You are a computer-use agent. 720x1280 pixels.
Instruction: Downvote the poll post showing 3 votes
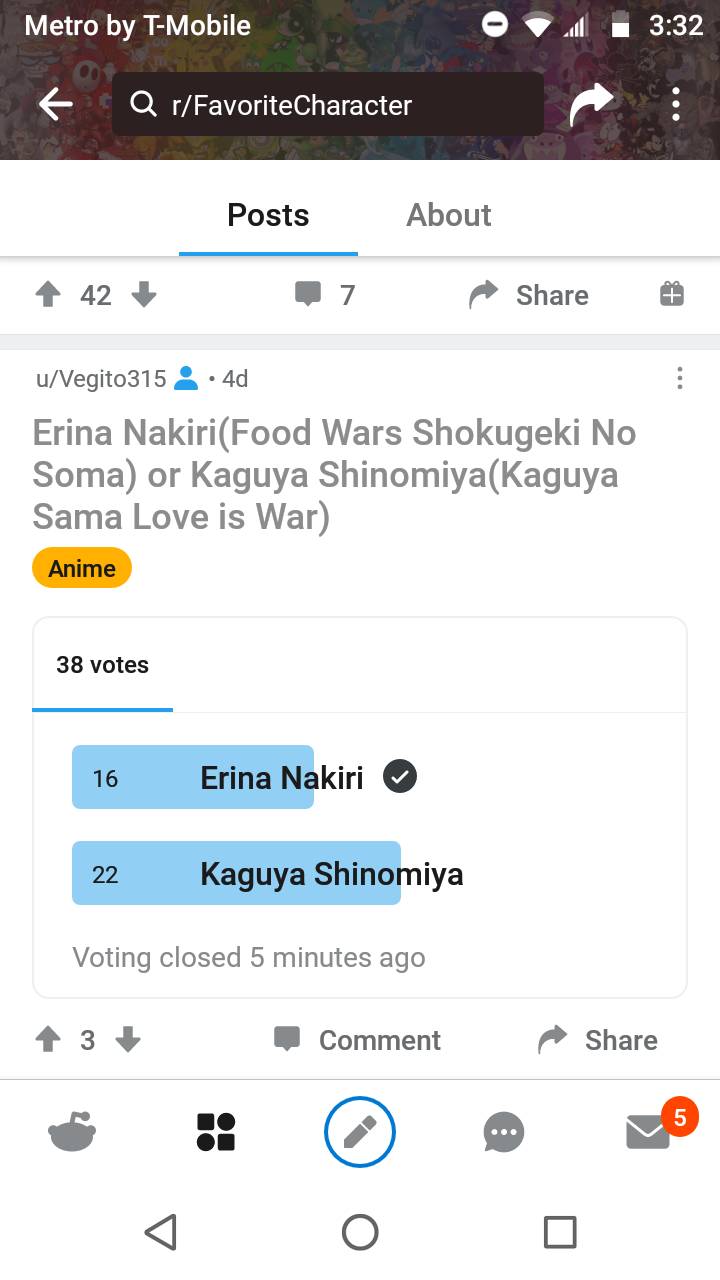[x=128, y=1040]
